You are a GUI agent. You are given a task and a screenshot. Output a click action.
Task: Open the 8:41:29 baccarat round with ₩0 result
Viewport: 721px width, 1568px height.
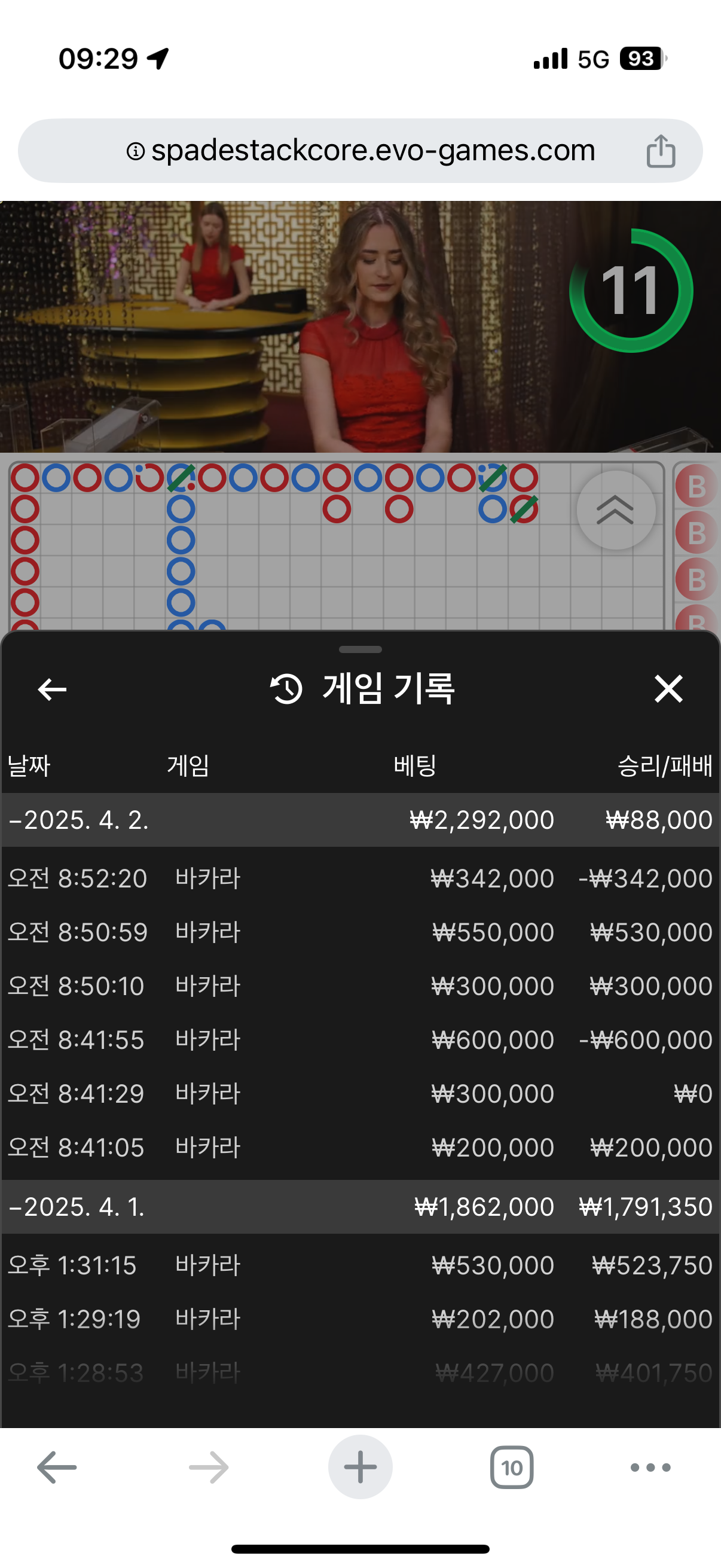[x=360, y=1094]
